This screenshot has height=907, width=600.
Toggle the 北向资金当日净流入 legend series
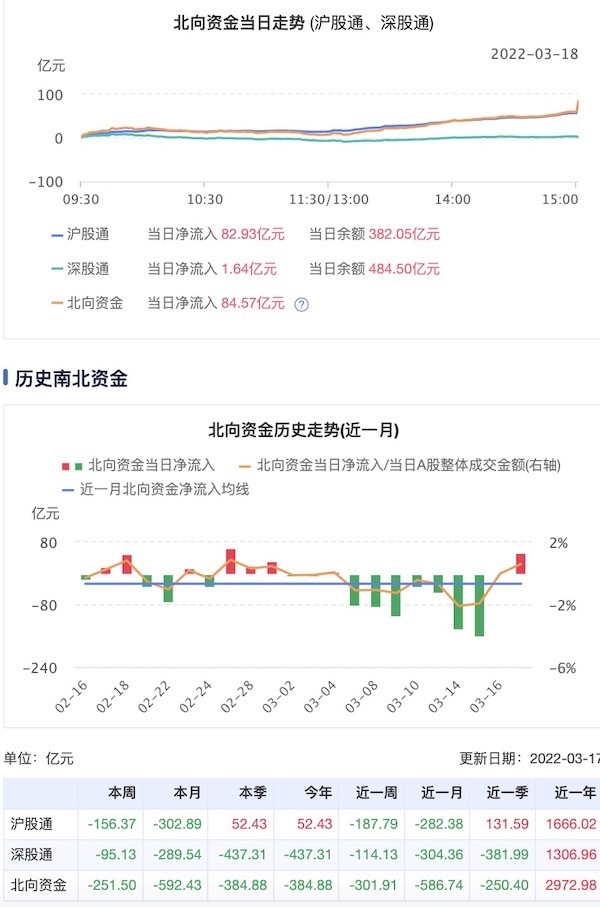coord(140,465)
